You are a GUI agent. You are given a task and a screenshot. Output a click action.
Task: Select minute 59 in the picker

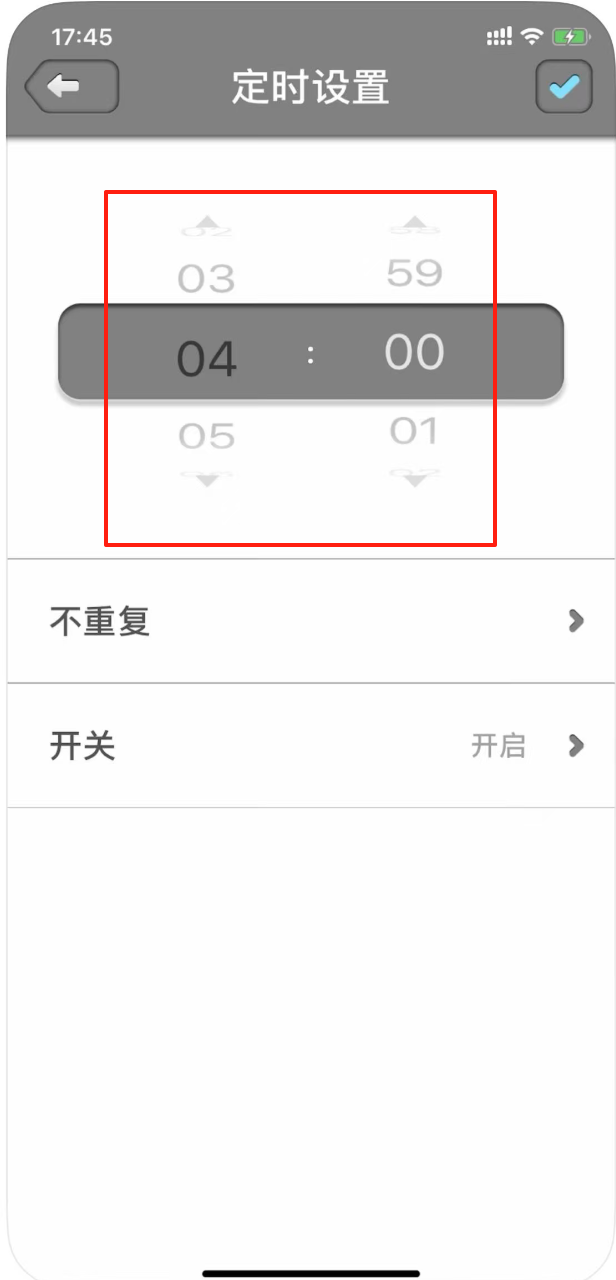[x=414, y=272]
